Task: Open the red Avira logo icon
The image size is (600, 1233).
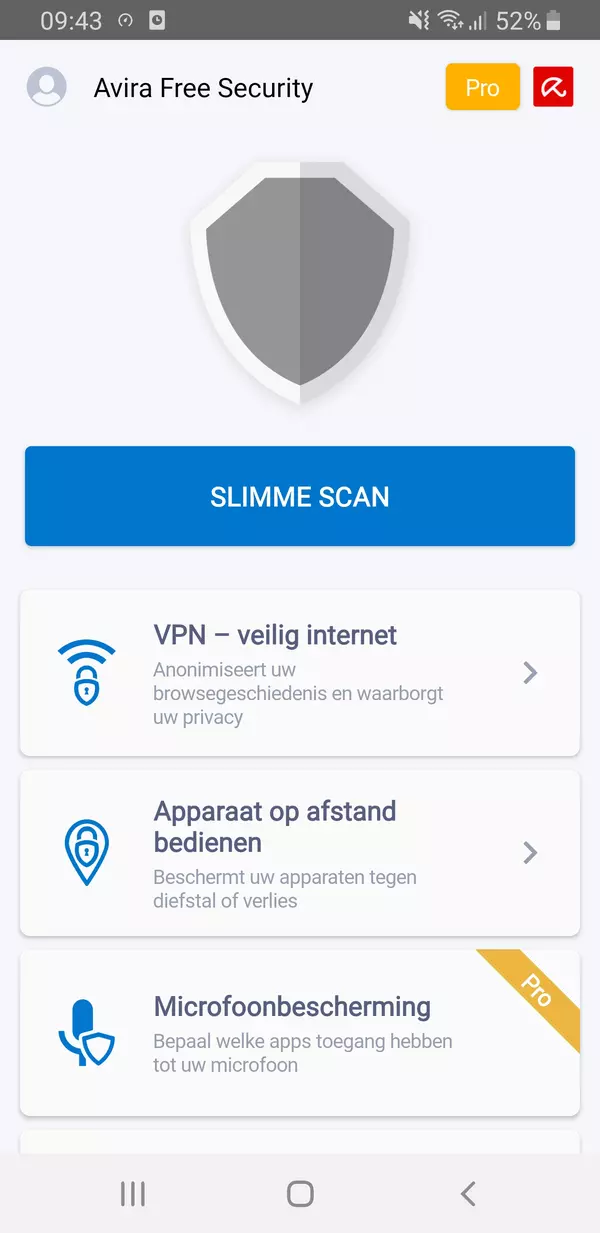Action: point(553,87)
